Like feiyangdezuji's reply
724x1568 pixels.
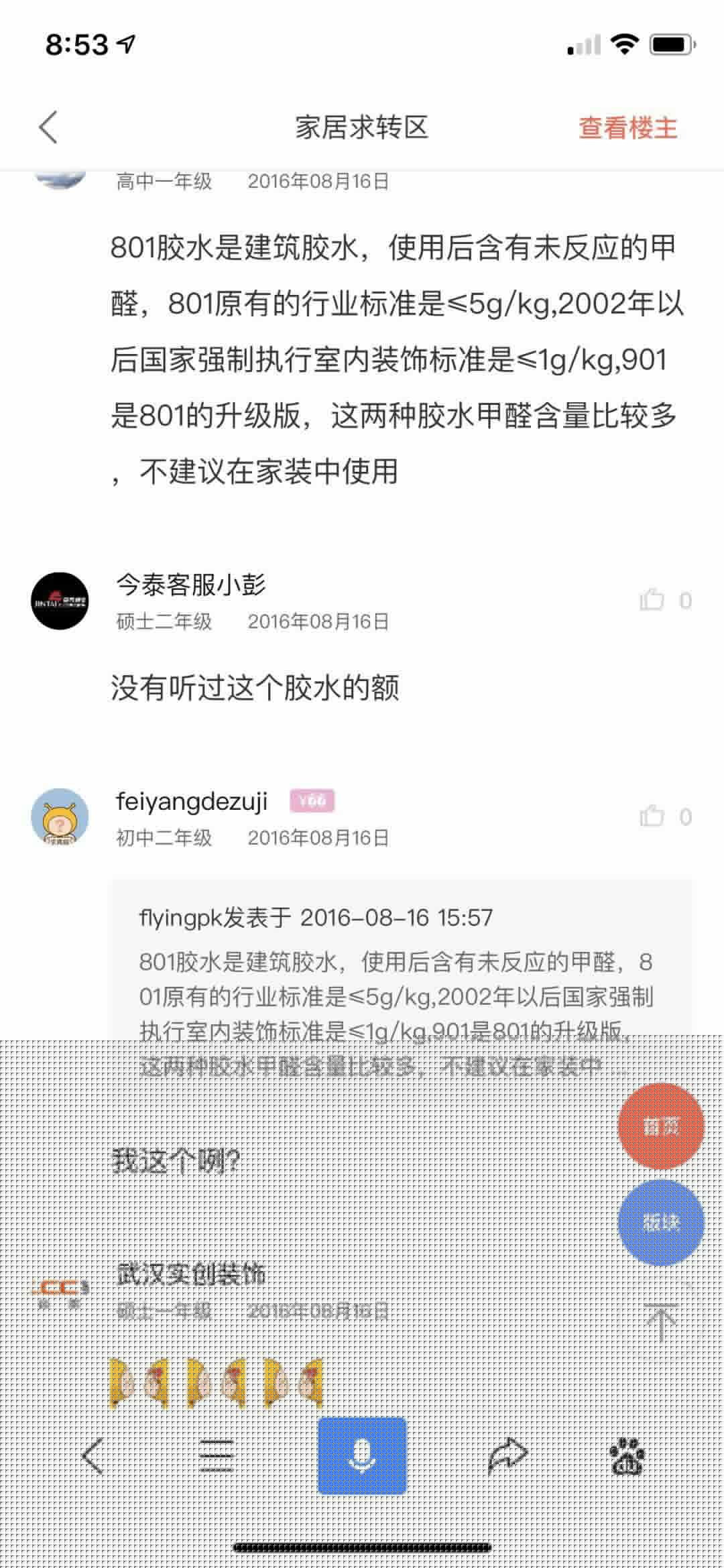click(652, 816)
